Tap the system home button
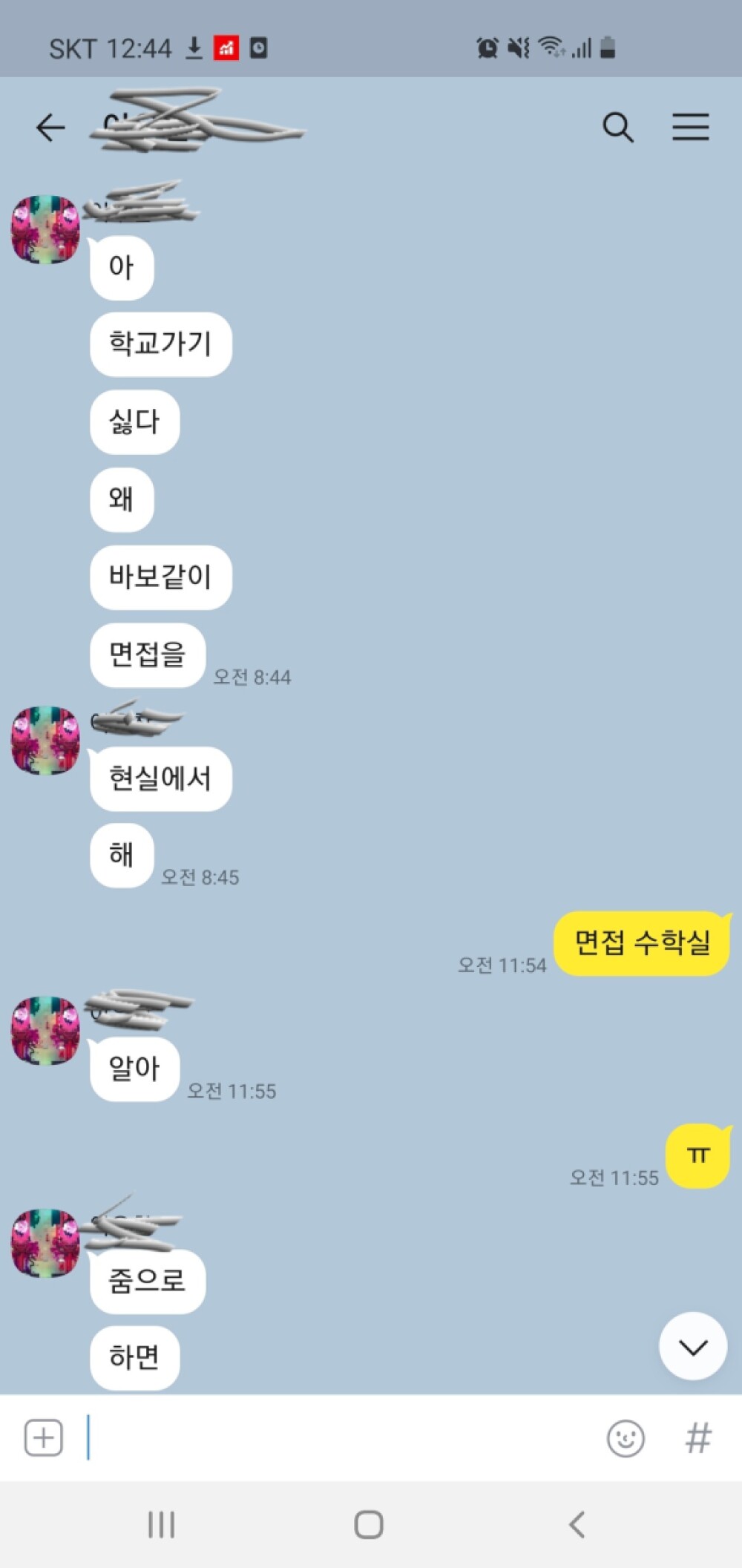Viewport: 742px width, 1568px height. tap(369, 1525)
